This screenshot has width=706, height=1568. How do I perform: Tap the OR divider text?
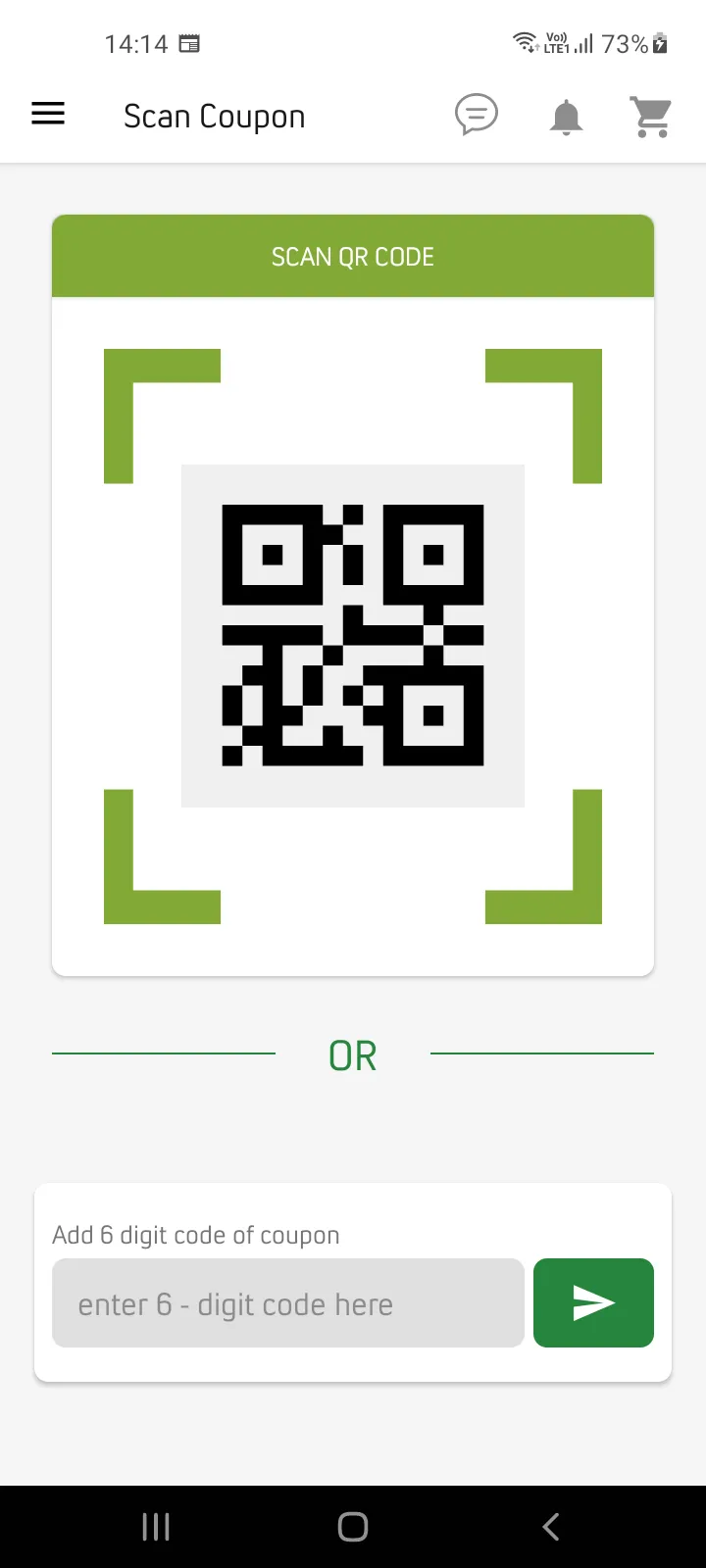click(x=353, y=1054)
